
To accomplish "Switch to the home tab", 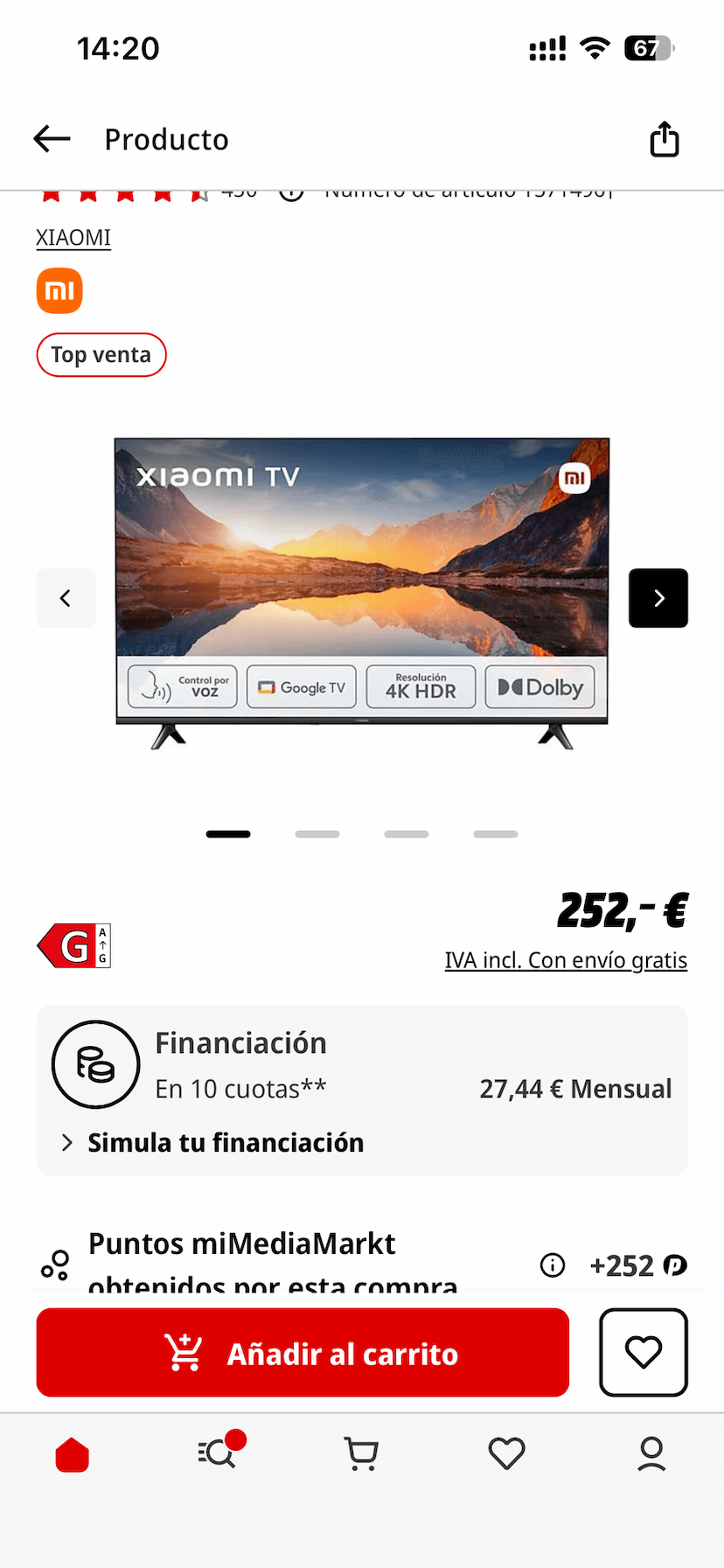I will 73,1454.
